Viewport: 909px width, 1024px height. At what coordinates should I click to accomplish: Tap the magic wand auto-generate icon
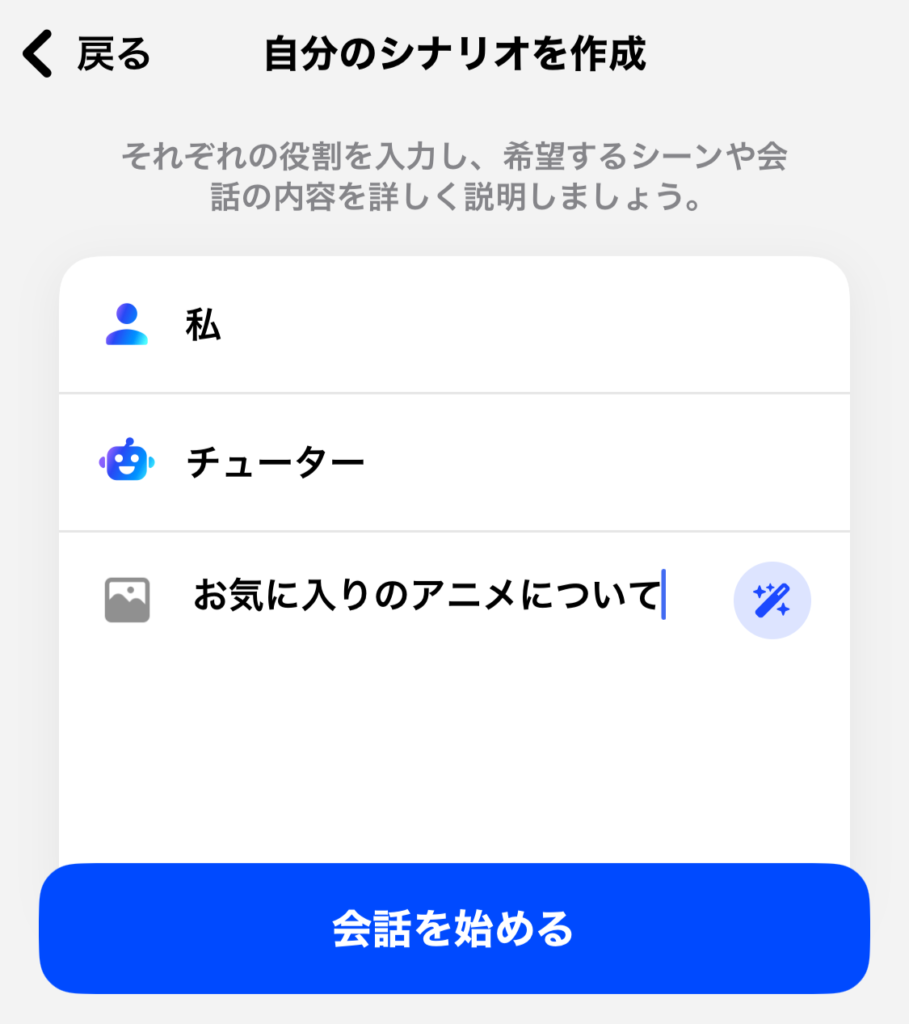[x=771, y=600]
